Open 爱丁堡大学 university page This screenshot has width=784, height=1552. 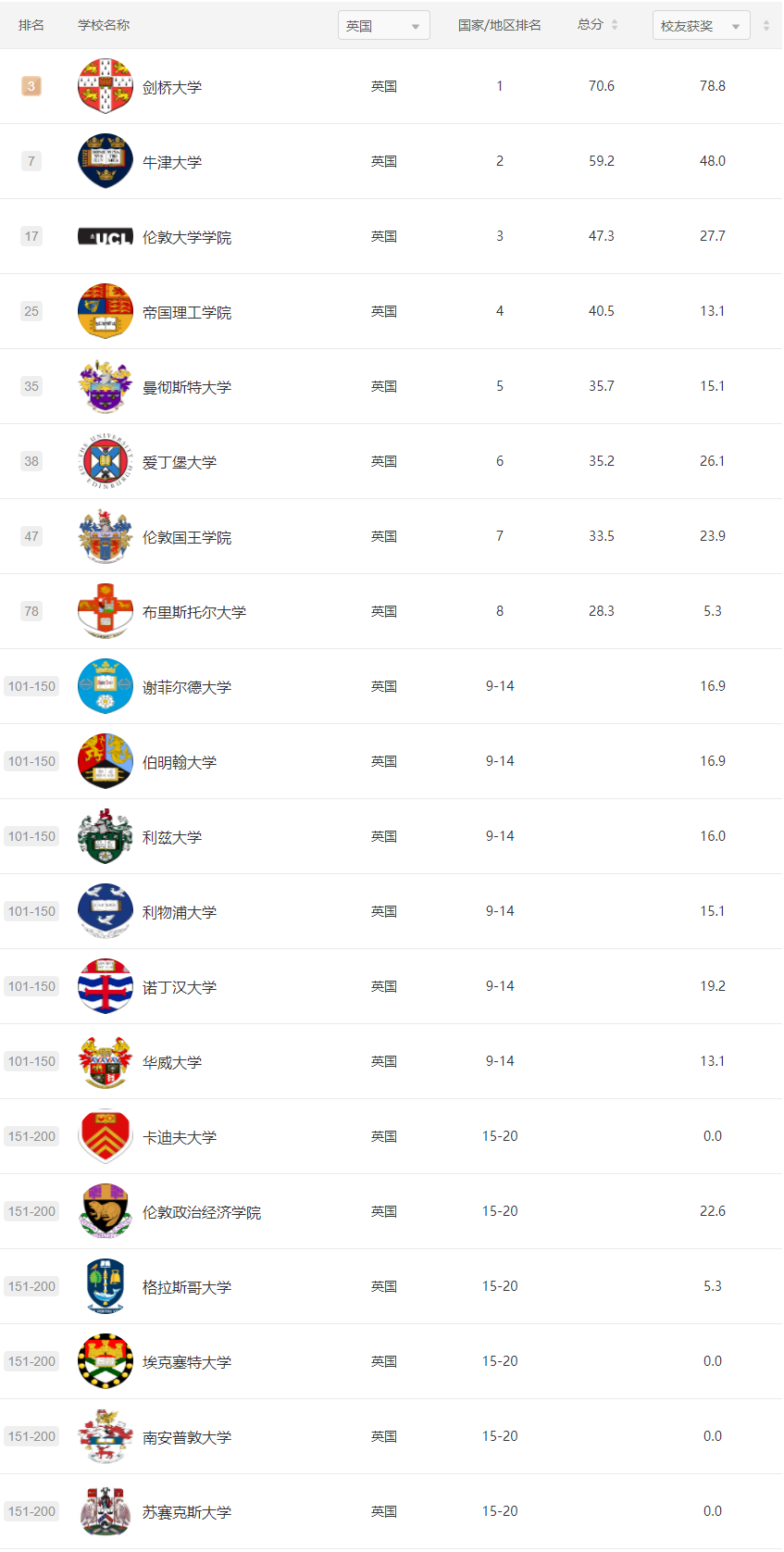180,462
